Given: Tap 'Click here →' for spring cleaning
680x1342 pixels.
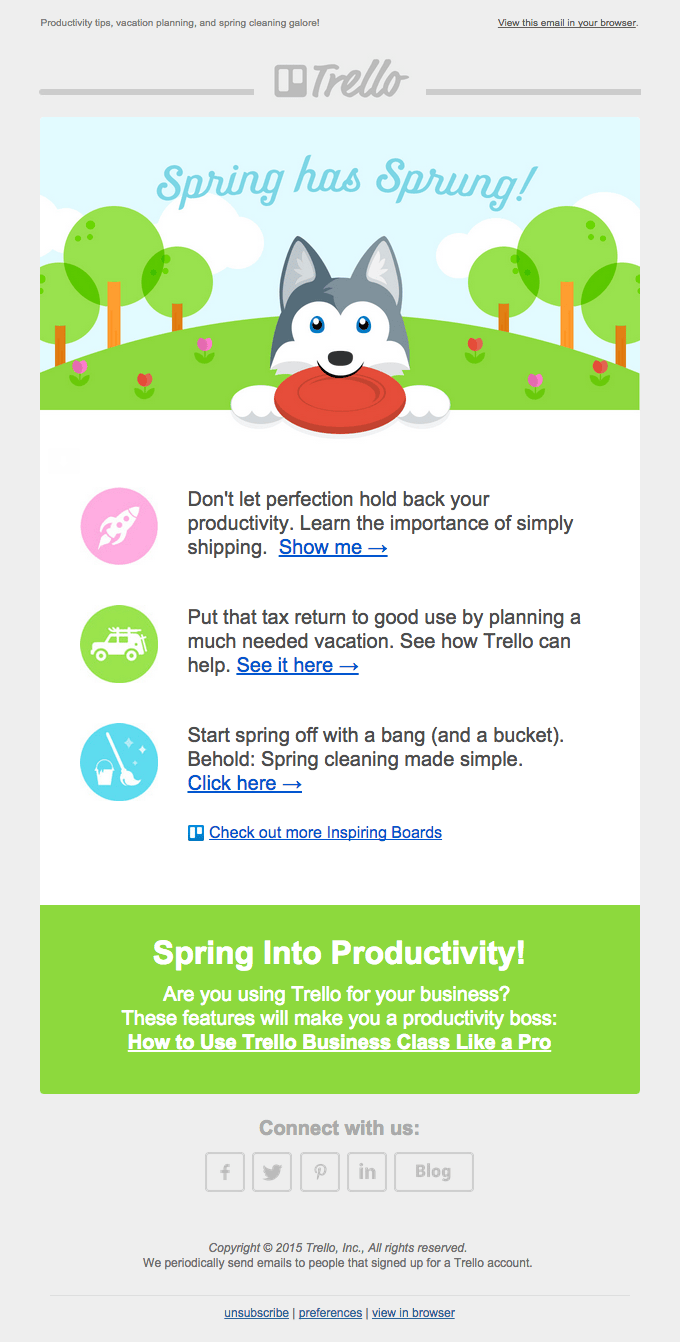Looking at the screenshot, I should (245, 783).
